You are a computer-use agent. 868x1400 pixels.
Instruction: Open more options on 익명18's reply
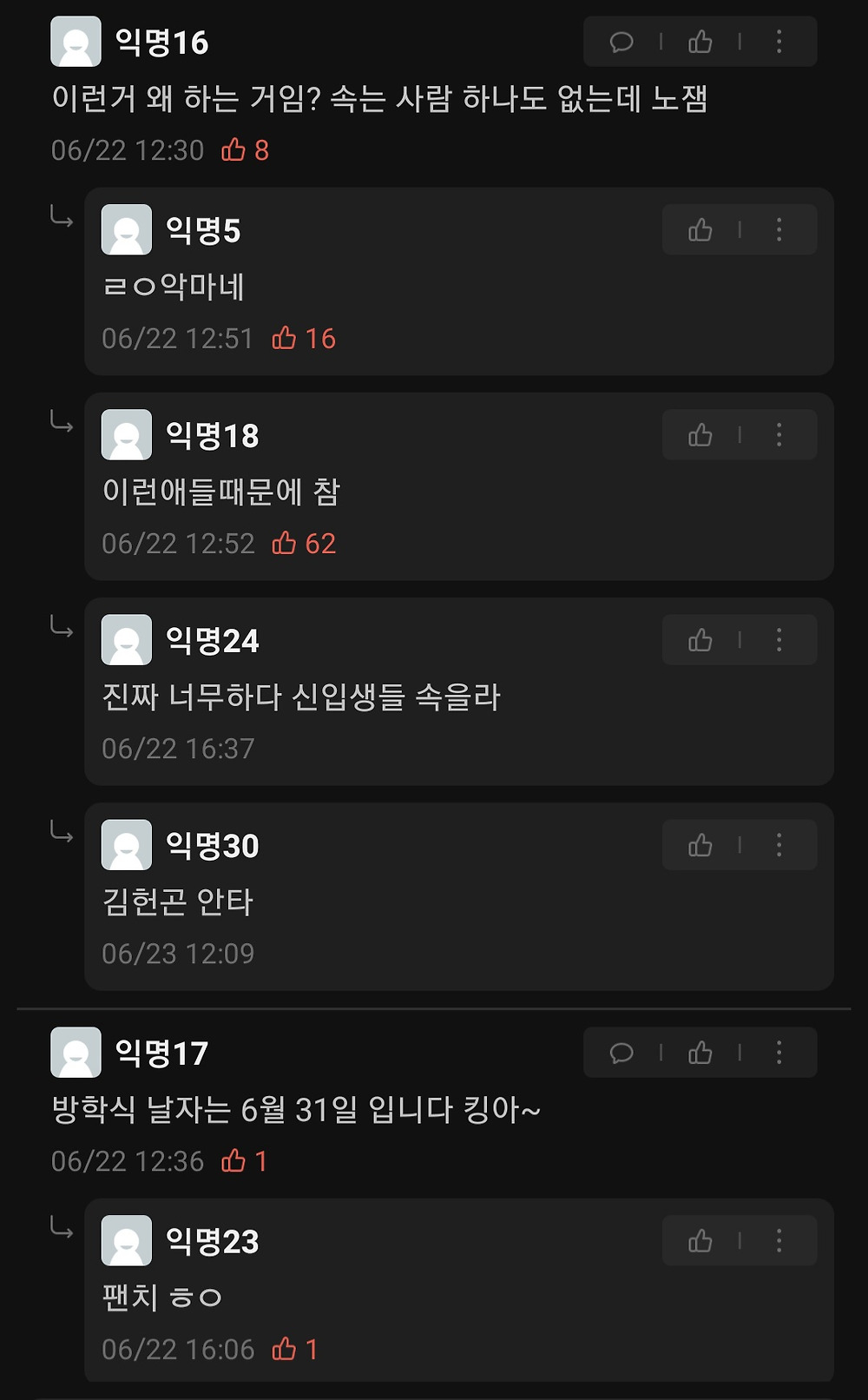(779, 435)
